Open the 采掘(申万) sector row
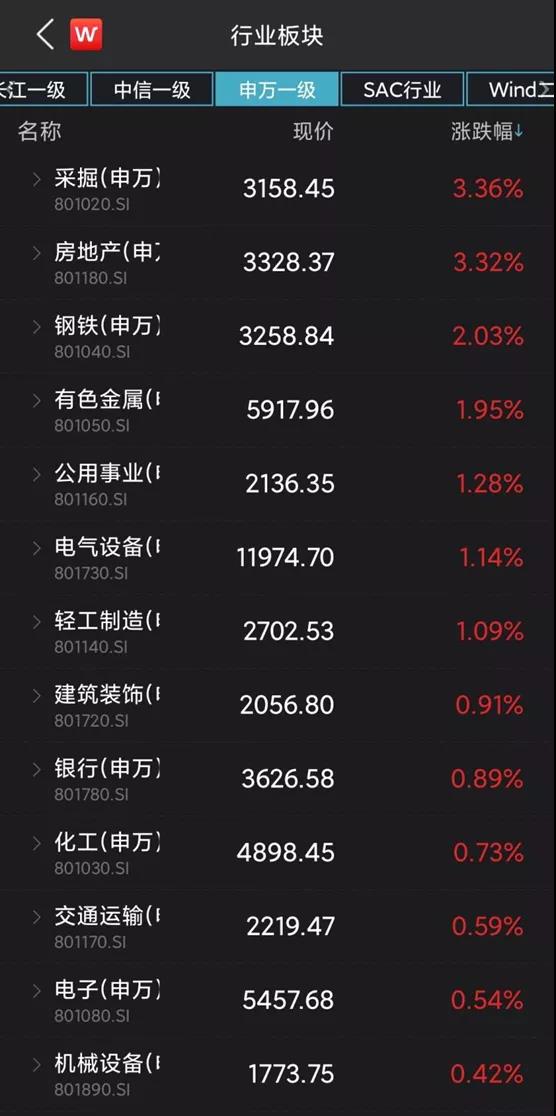 pyautogui.click(x=278, y=189)
